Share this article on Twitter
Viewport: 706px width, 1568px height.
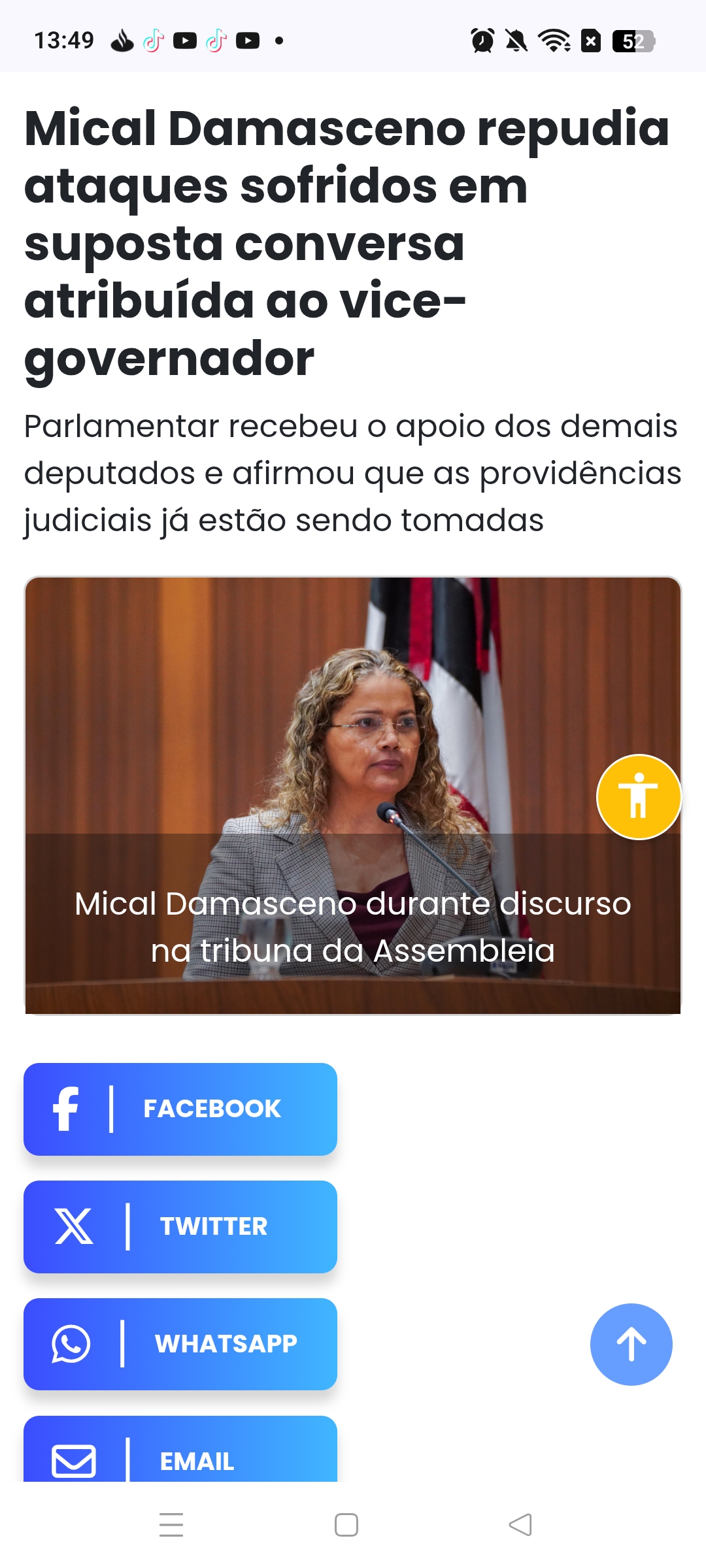(x=180, y=1226)
